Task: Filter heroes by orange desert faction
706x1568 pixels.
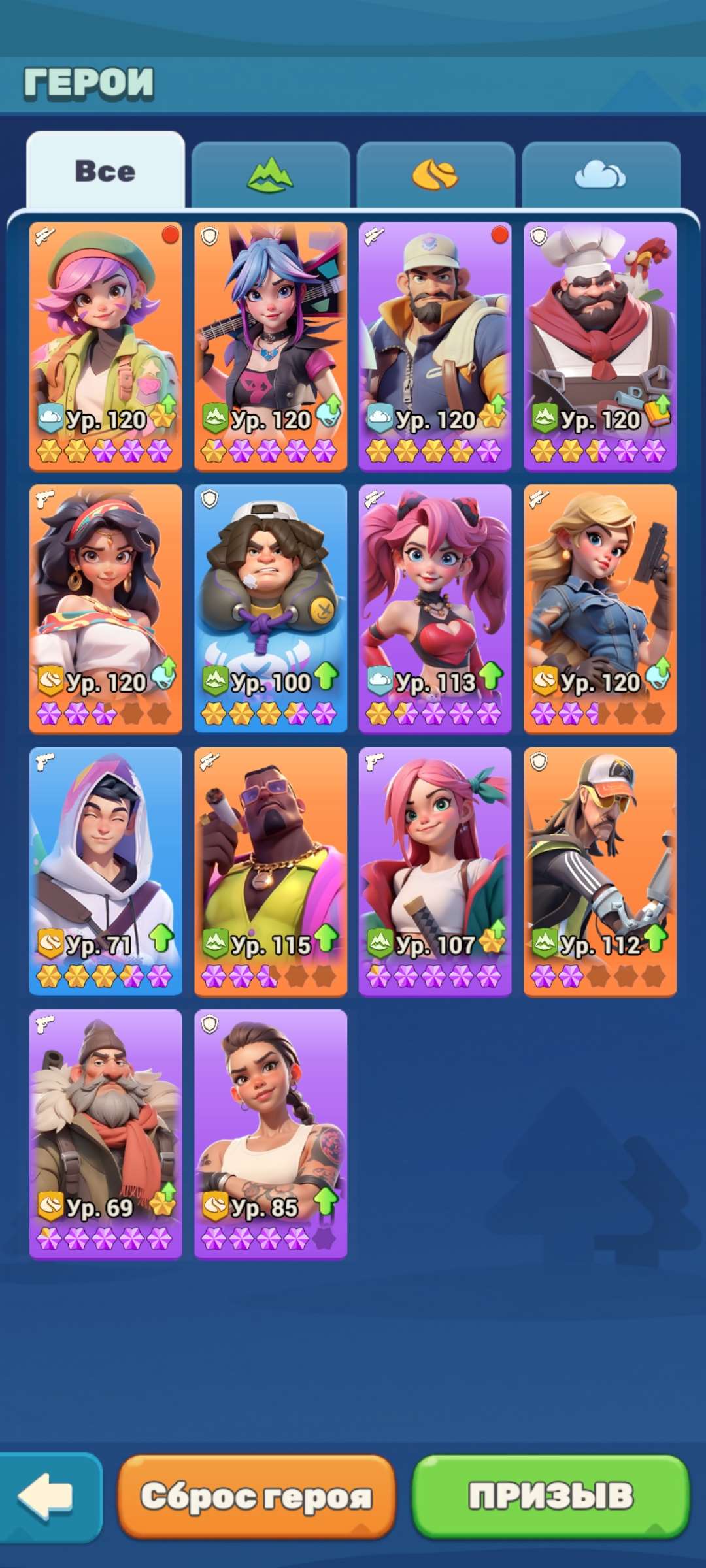Action: (x=435, y=175)
